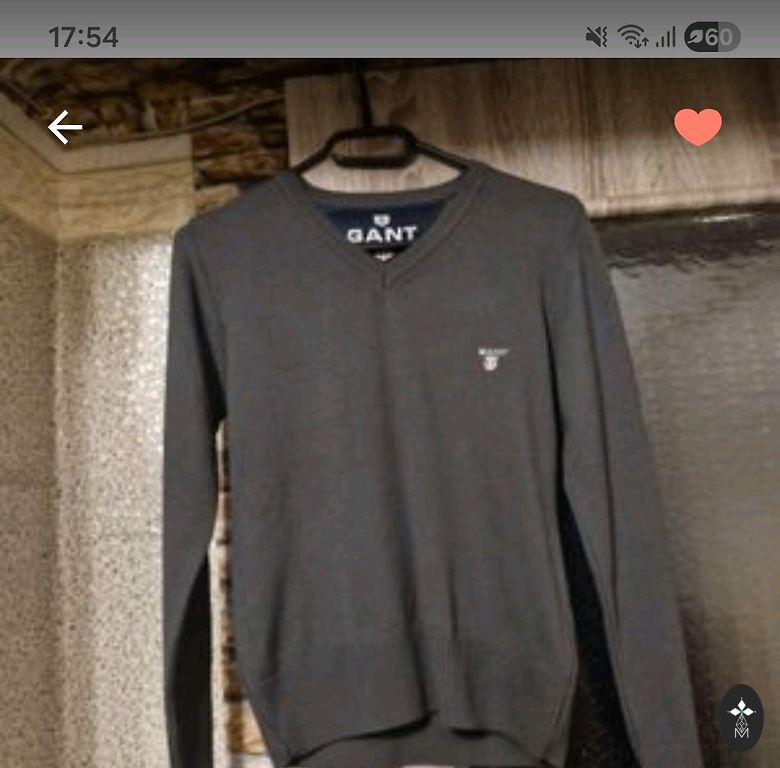Remove this listing from favorites via the heart
The image size is (780, 768).
click(x=697, y=127)
